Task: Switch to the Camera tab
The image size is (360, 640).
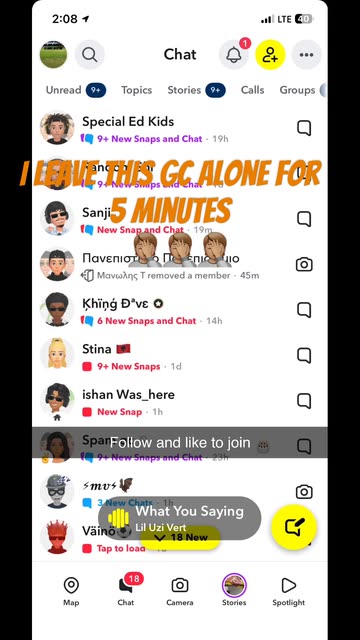Action: [x=180, y=591]
